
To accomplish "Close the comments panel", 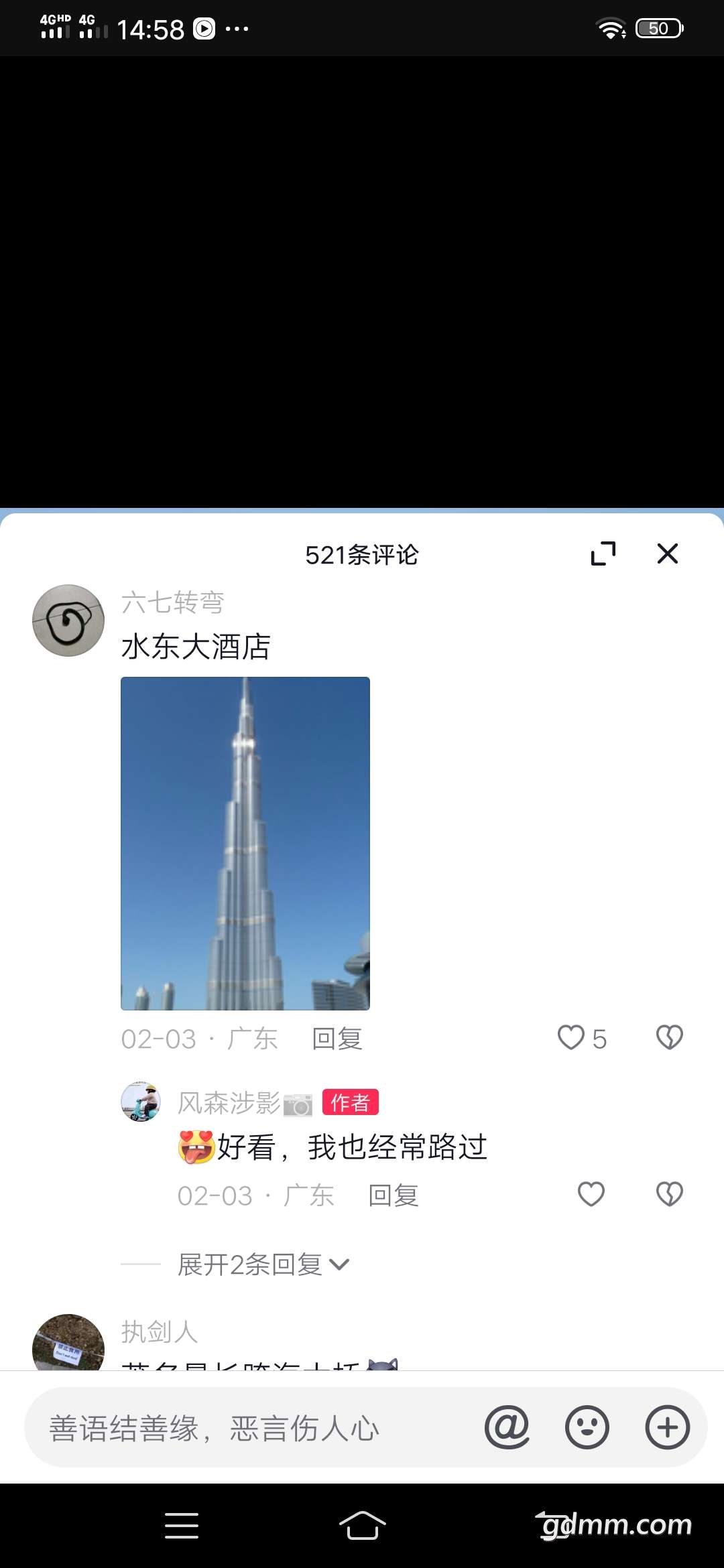I will (668, 554).
